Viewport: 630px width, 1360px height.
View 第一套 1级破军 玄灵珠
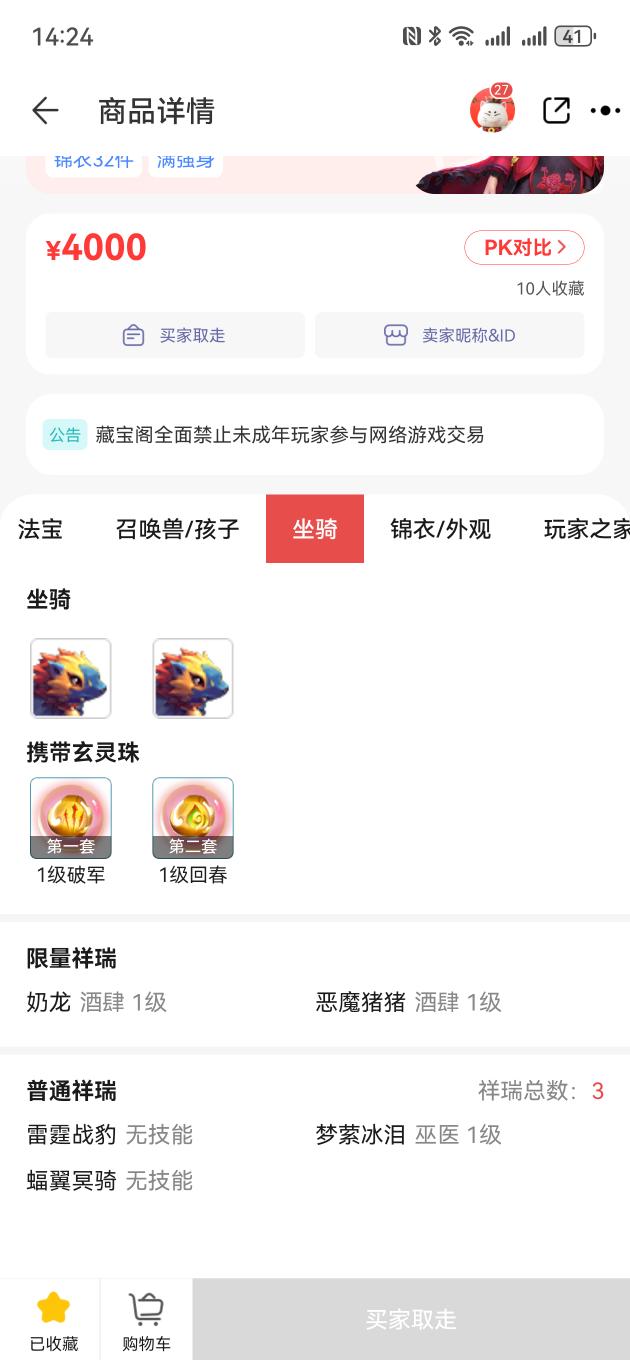(70, 819)
